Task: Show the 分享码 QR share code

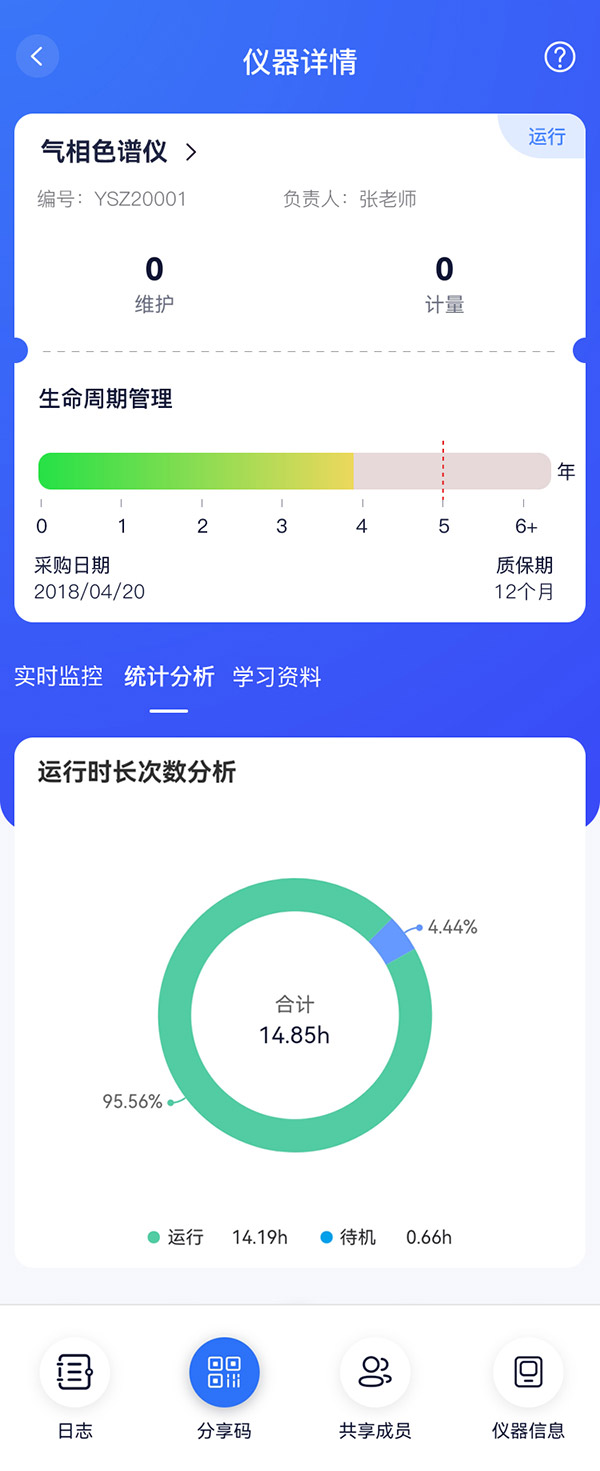Action: pyautogui.click(x=224, y=1372)
